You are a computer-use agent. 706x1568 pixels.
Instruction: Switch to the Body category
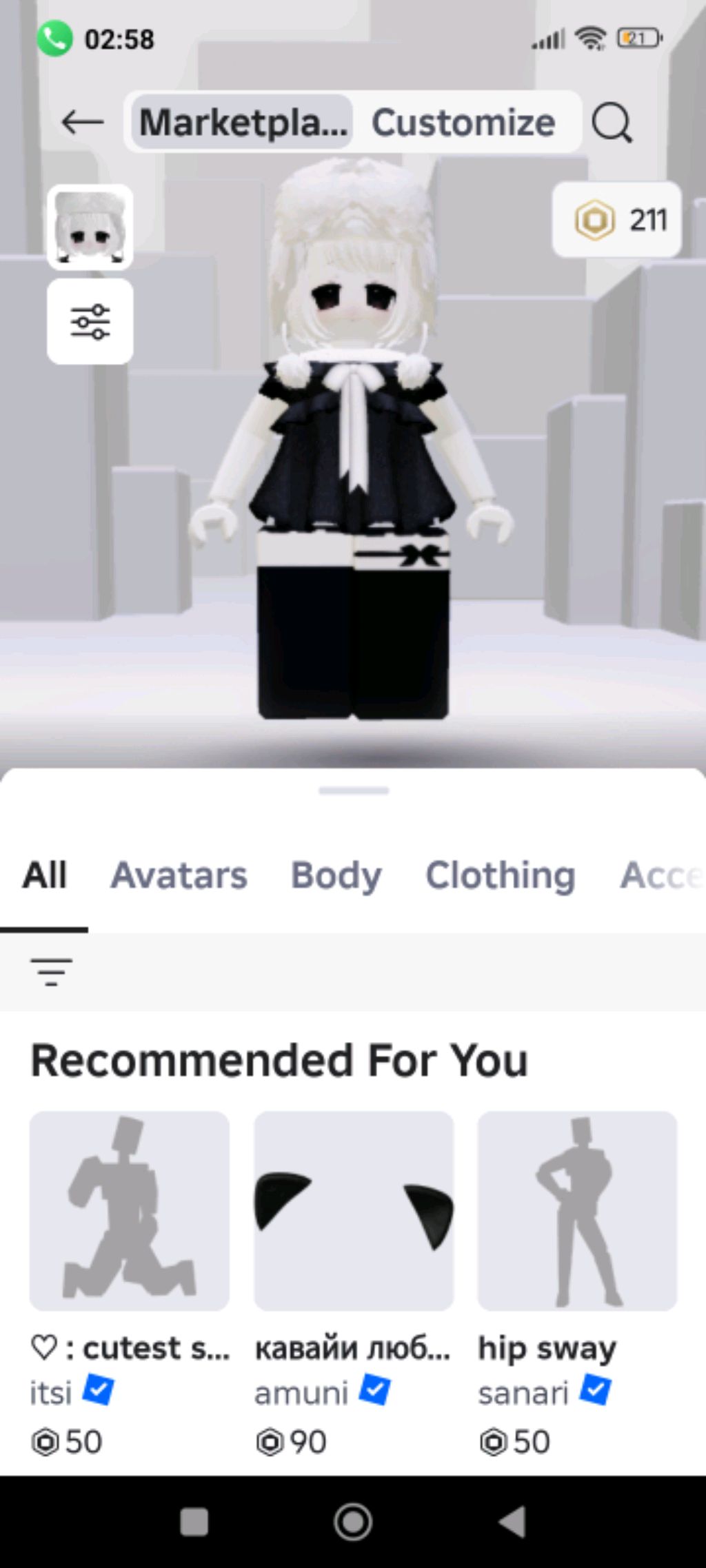[336, 875]
